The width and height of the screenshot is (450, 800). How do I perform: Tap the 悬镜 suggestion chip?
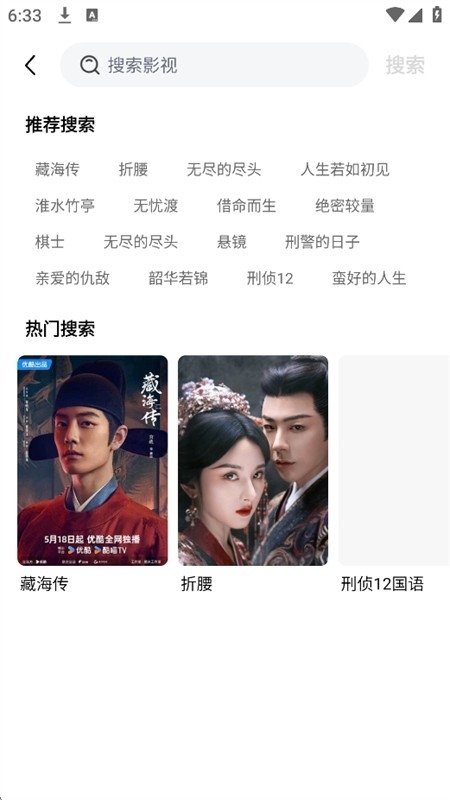[232, 242]
